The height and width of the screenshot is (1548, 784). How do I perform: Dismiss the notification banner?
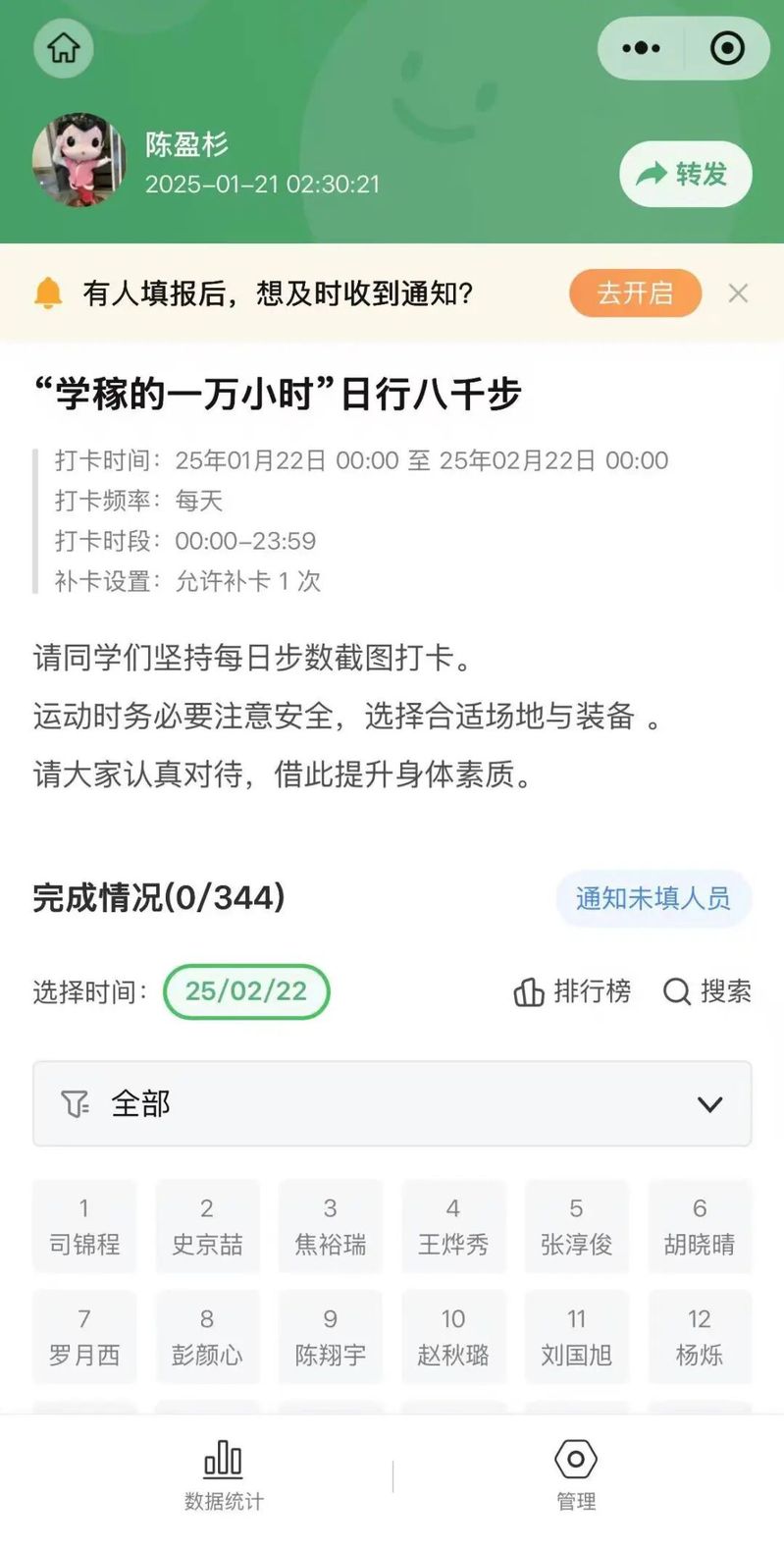click(x=738, y=293)
